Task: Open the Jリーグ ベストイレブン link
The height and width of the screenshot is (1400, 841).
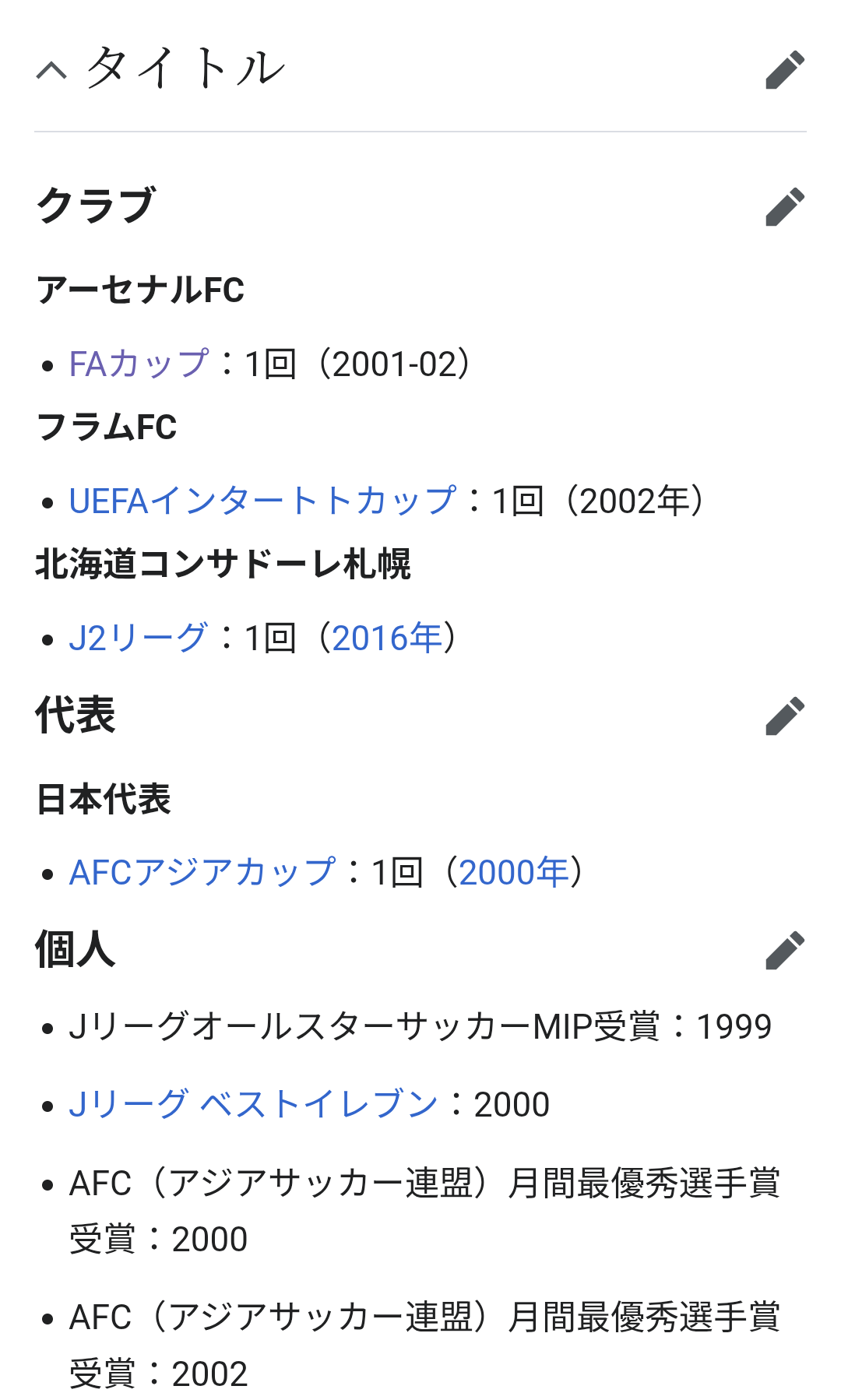Action: (254, 1104)
